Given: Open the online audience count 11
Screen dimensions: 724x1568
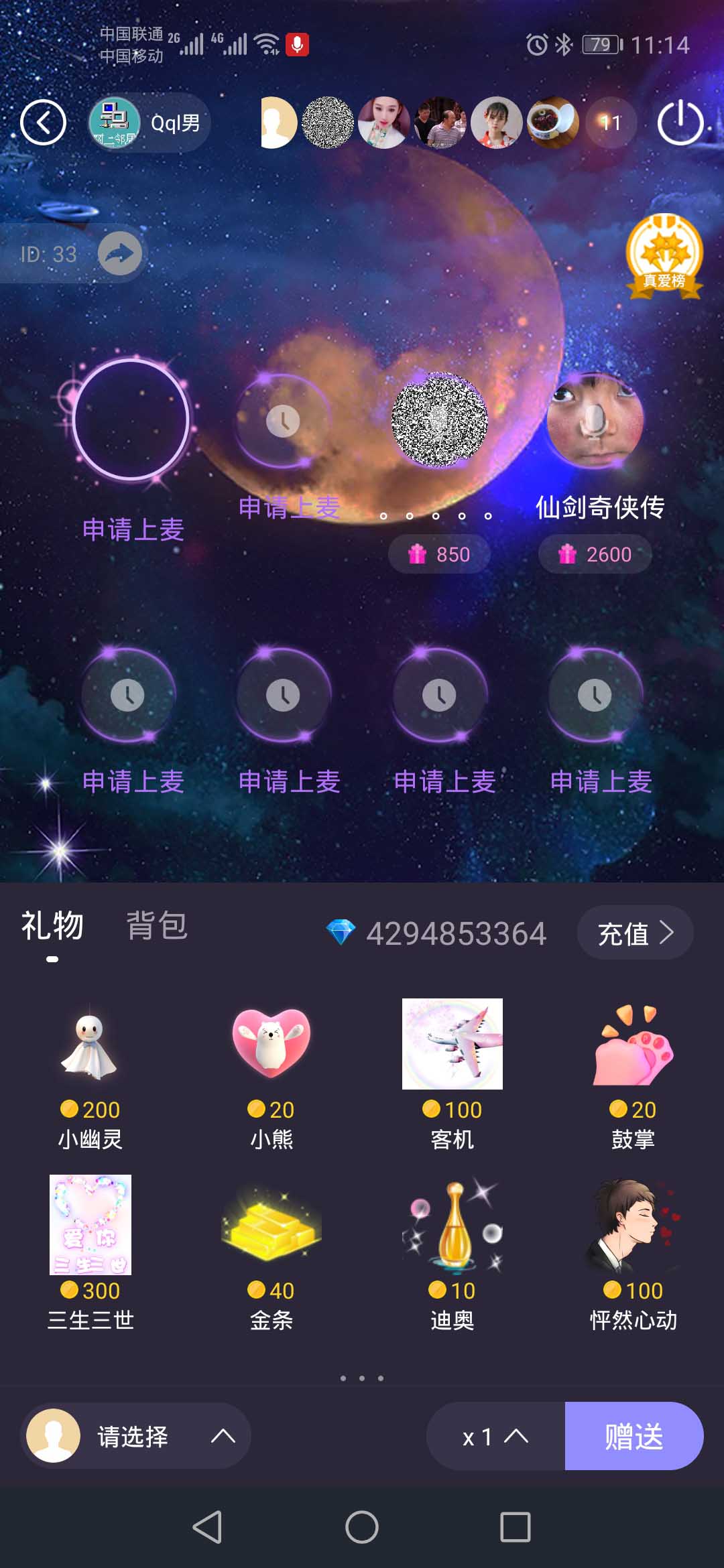Looking at the screenshot, I should point(610,123).
